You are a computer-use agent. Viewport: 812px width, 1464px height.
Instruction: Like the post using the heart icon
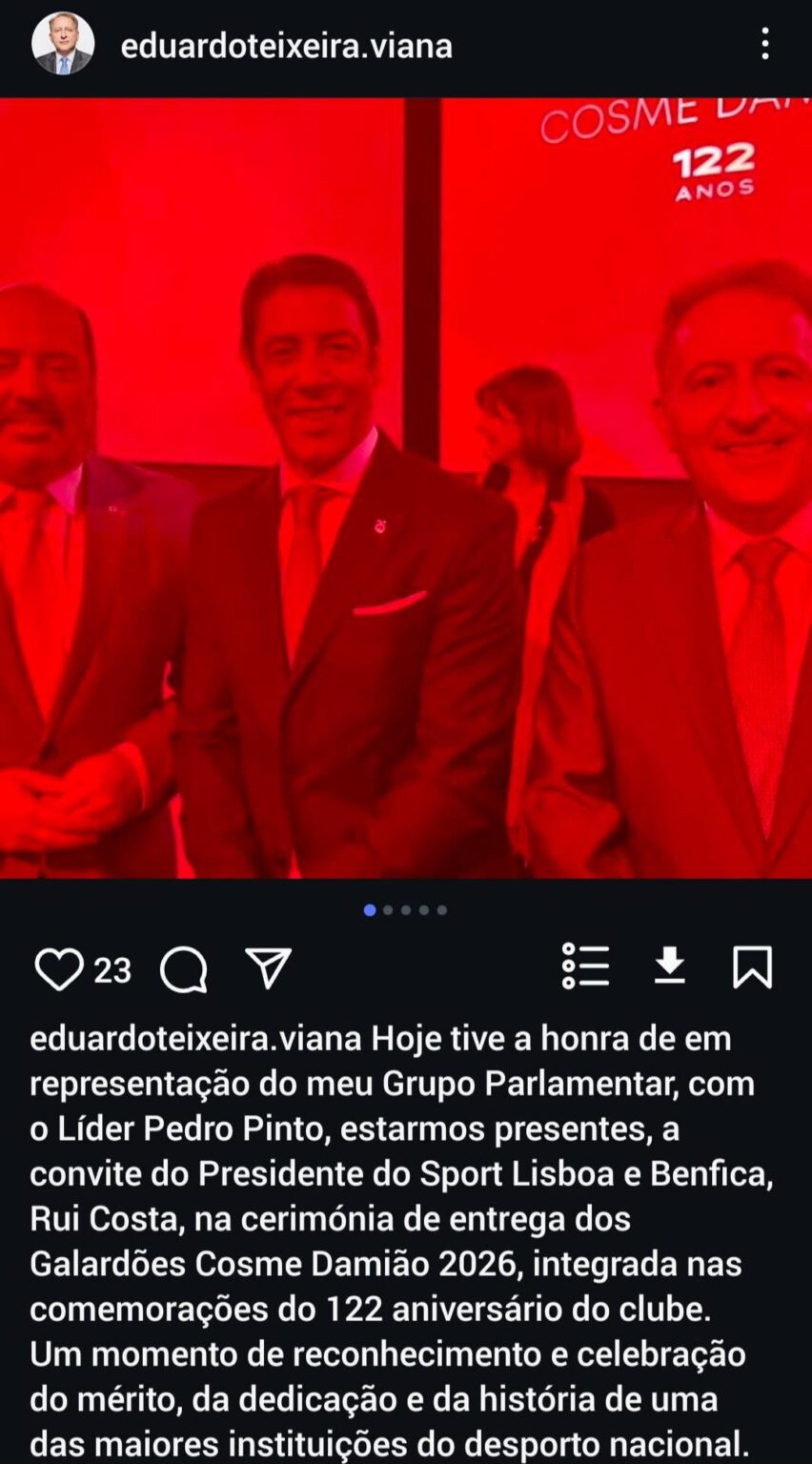point(62,967)
